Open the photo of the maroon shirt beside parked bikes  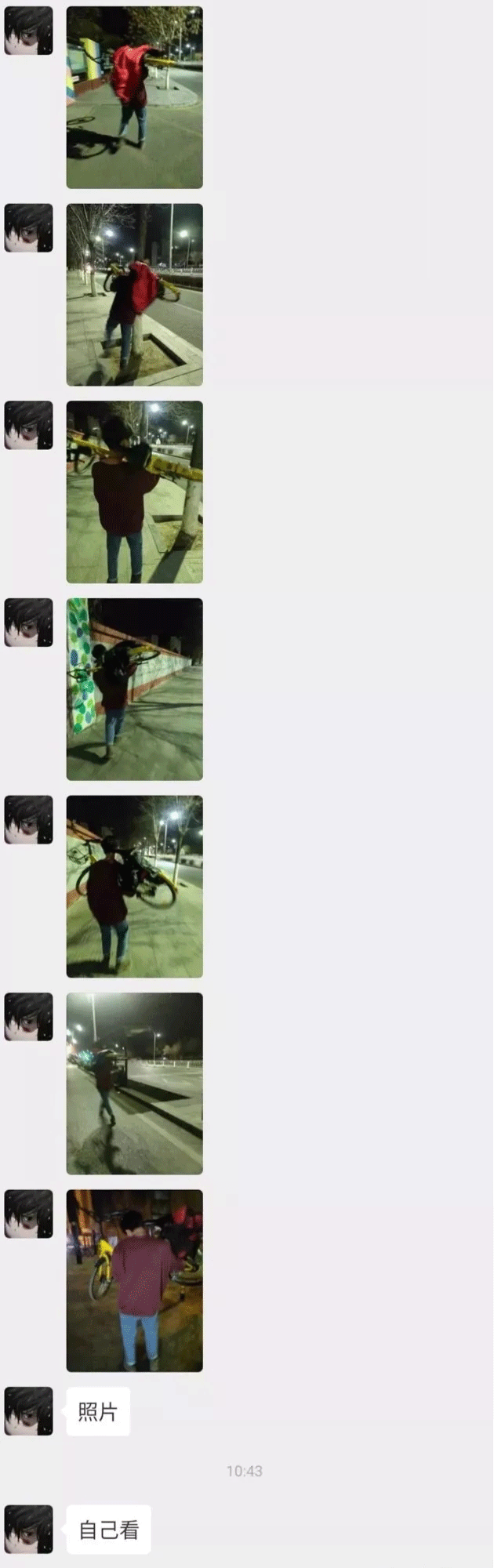(x=134, y=1280)
